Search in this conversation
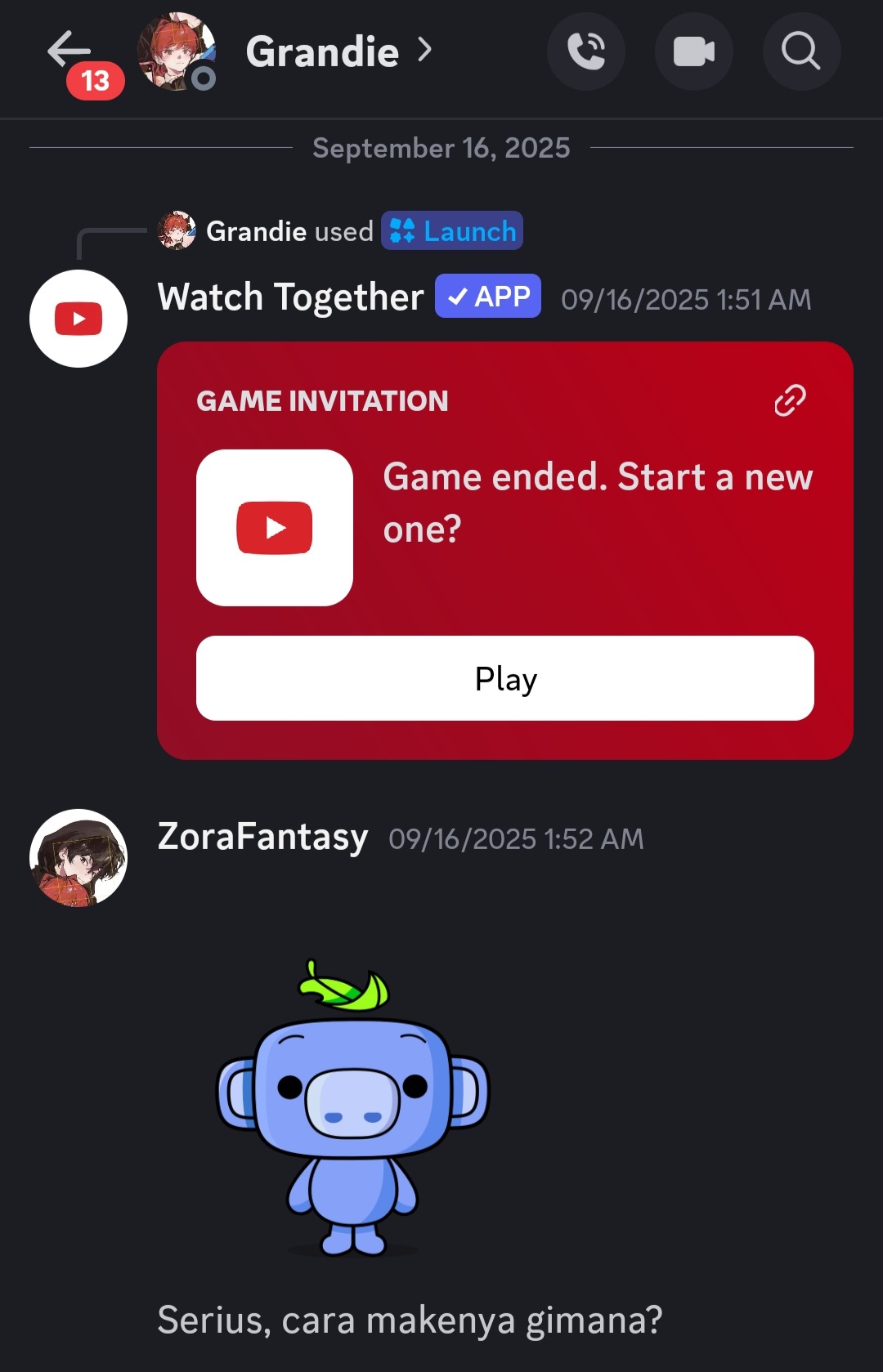The image size is (883, 1372). (800, 52)
